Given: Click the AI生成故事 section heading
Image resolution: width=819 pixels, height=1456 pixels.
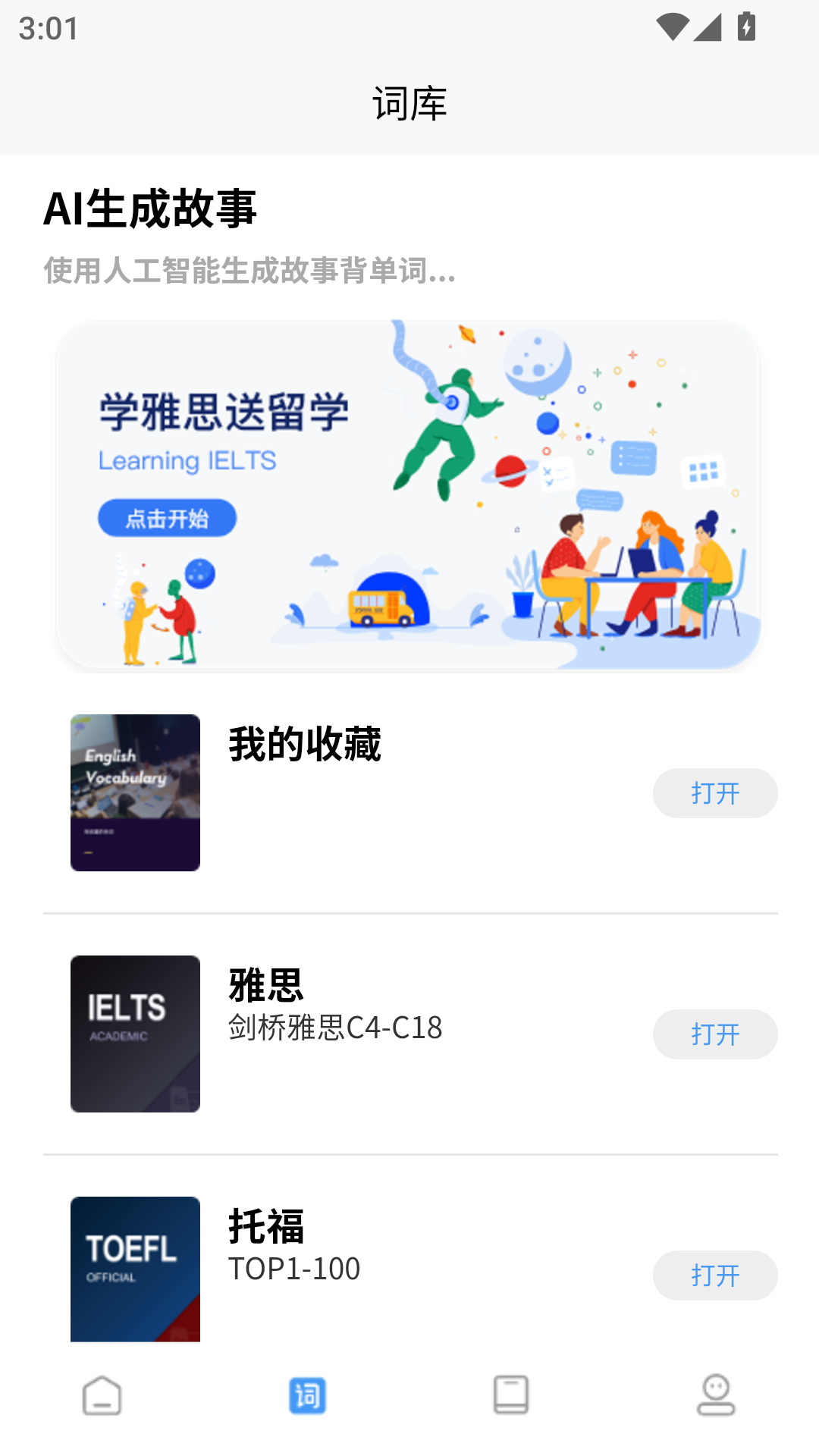Looking at the screenshot, I should point(152,209).
